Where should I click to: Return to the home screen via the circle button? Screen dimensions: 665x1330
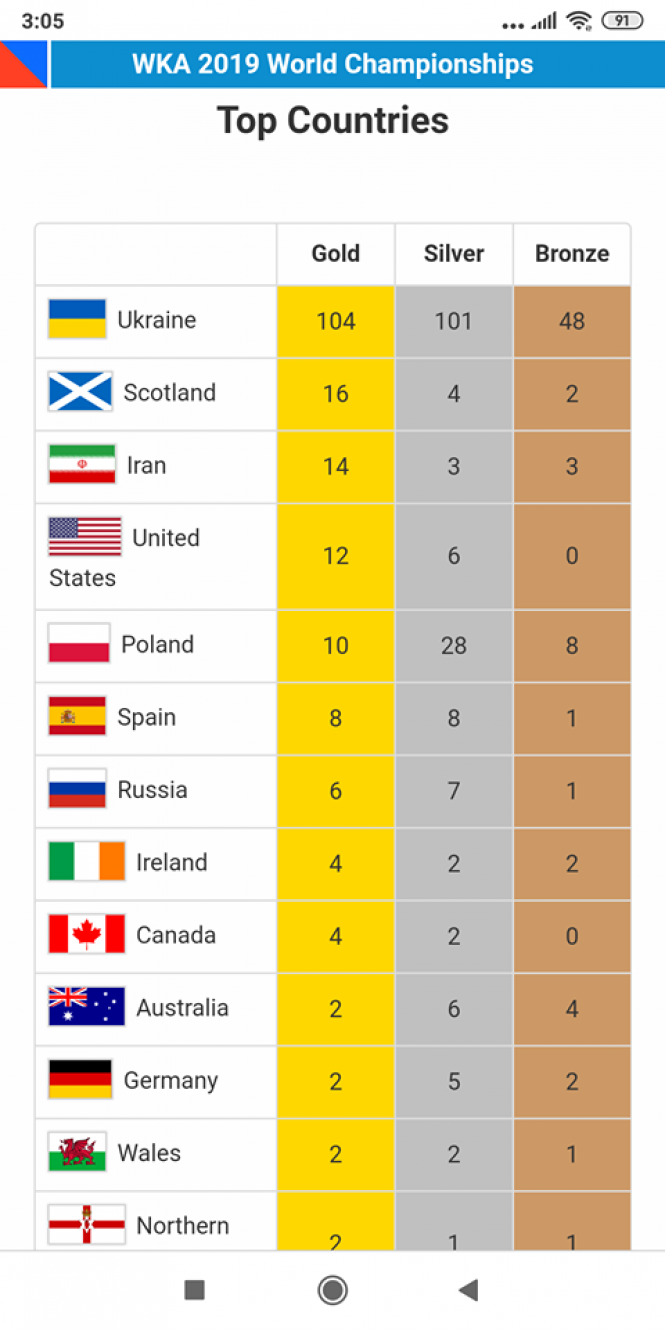coord(332,1290)
